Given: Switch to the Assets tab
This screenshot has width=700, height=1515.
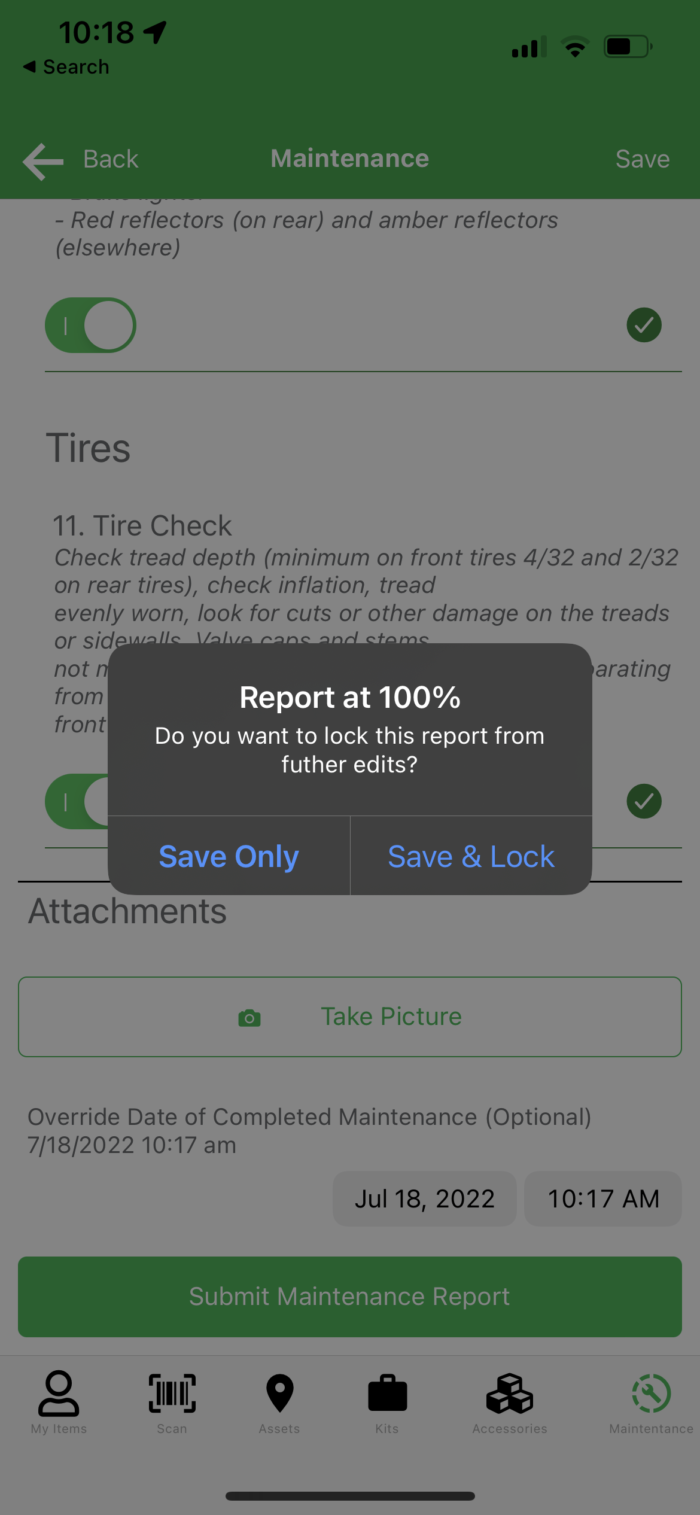Looking at the screenshot, I should point(279,1403).
